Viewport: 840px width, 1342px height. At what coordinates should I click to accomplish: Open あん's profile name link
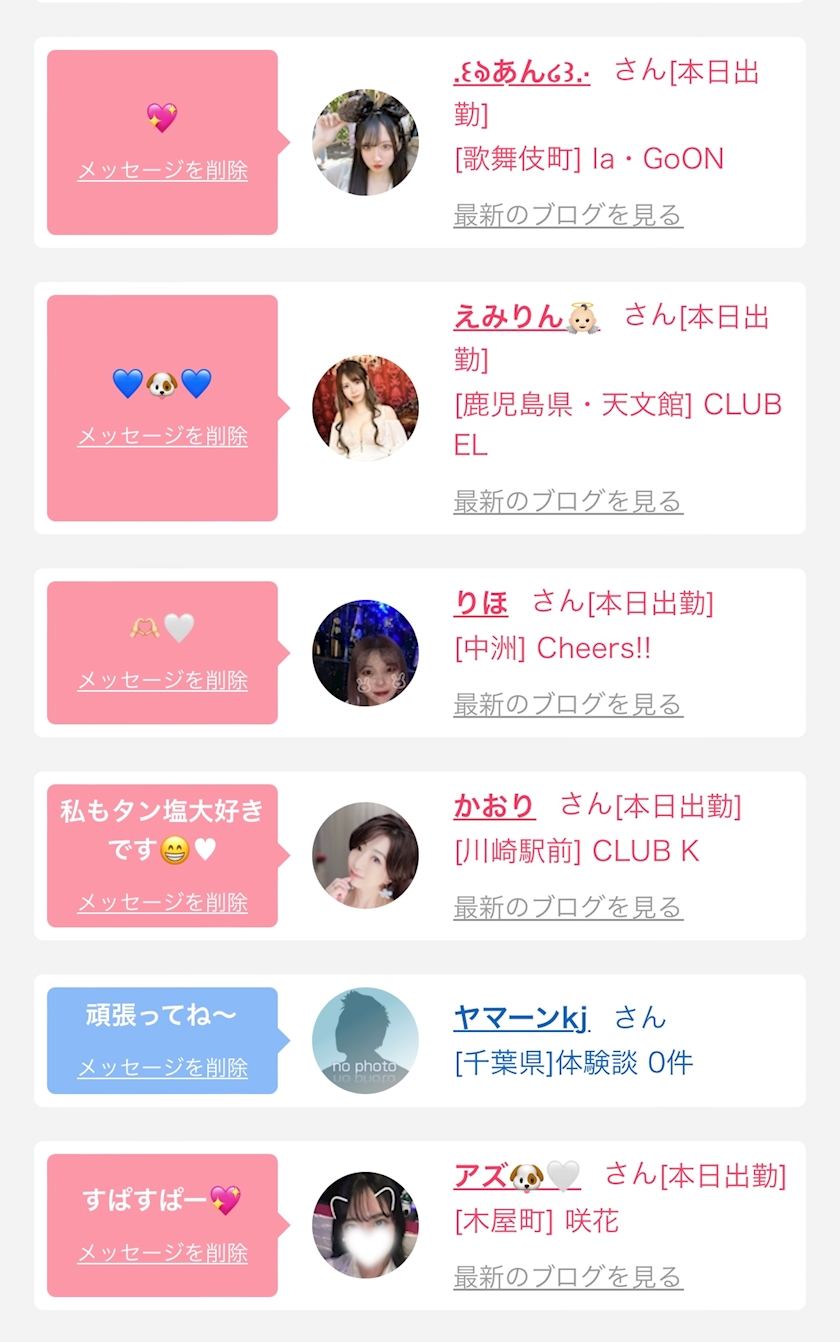521,72
